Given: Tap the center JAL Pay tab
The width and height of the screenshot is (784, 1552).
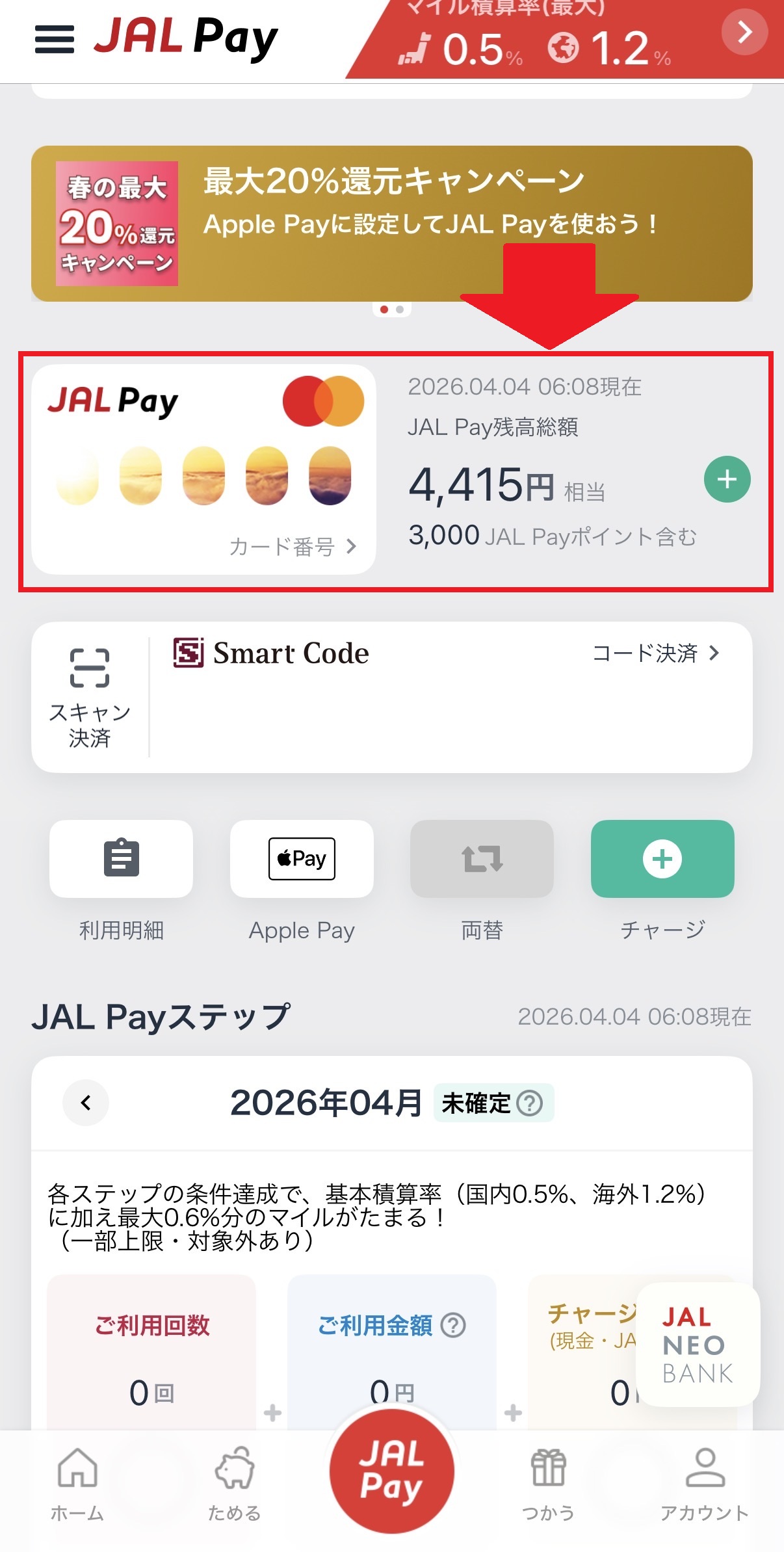Looking at the screenshot, I should (391, 1471).
